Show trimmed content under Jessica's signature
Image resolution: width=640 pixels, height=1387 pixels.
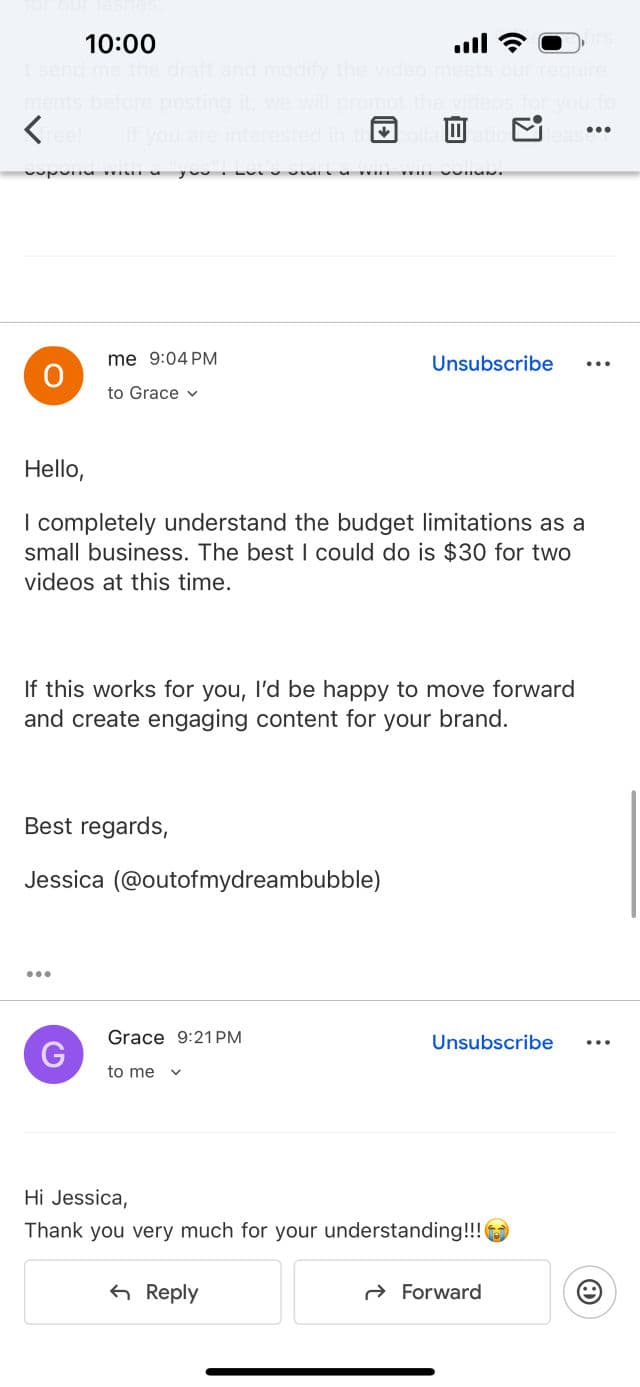38,973
